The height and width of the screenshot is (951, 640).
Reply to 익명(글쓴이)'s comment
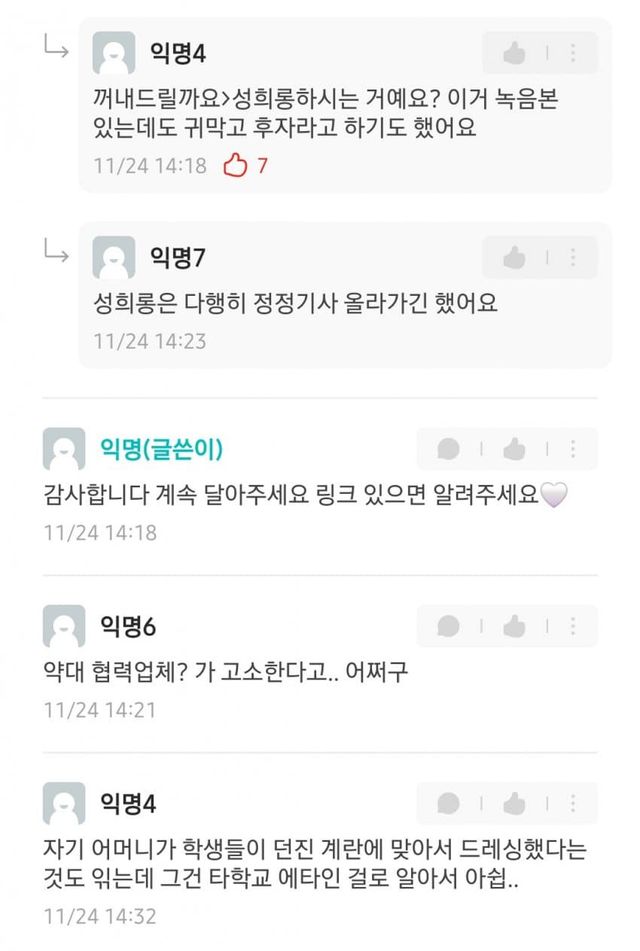pyautogui.click(x=449, y=449)
